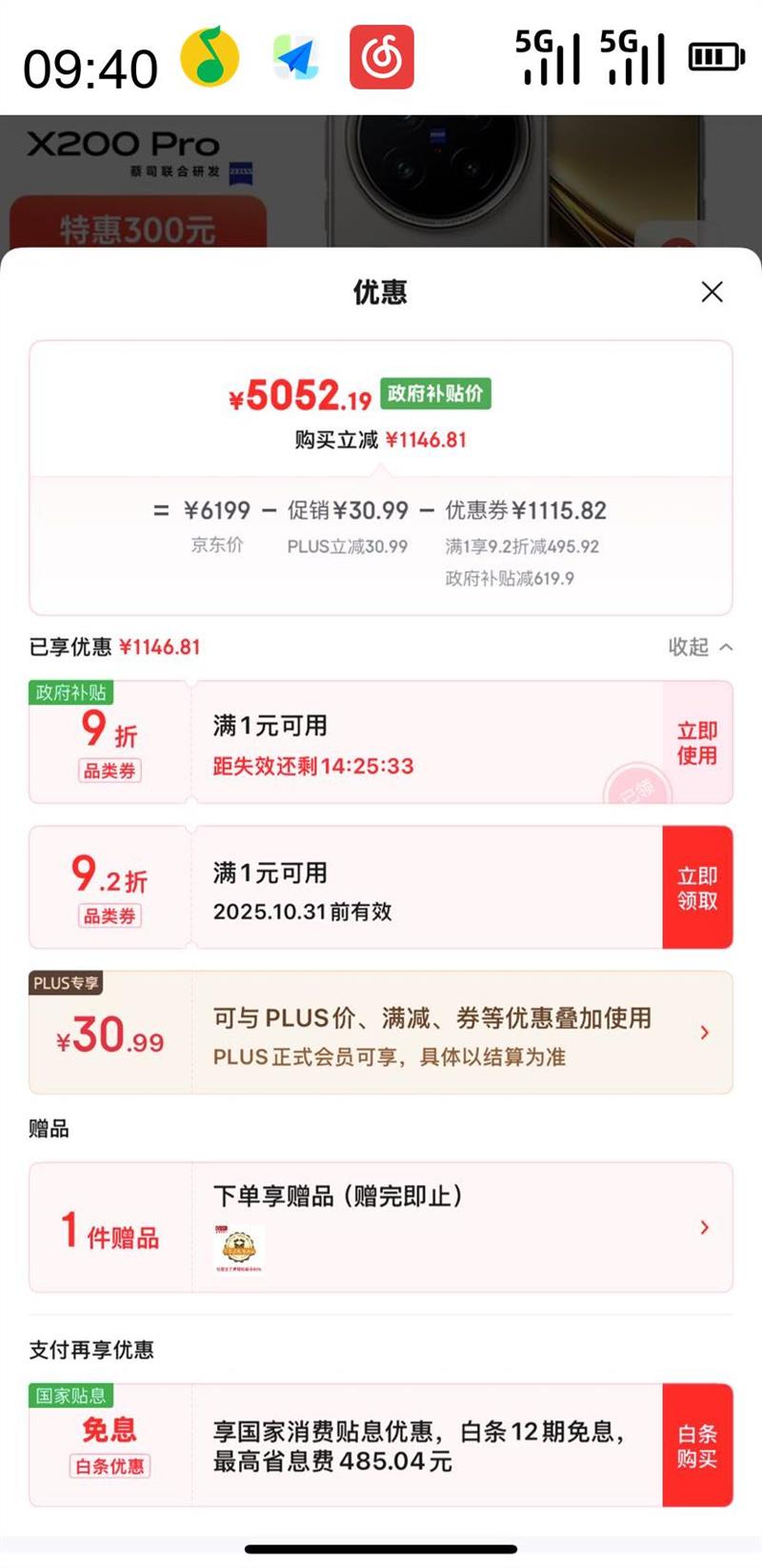Tap 立即使用 on the 9折 government subsidy coupon
The width and height of the screenshot is (762, 1568).
click(697, 743)
